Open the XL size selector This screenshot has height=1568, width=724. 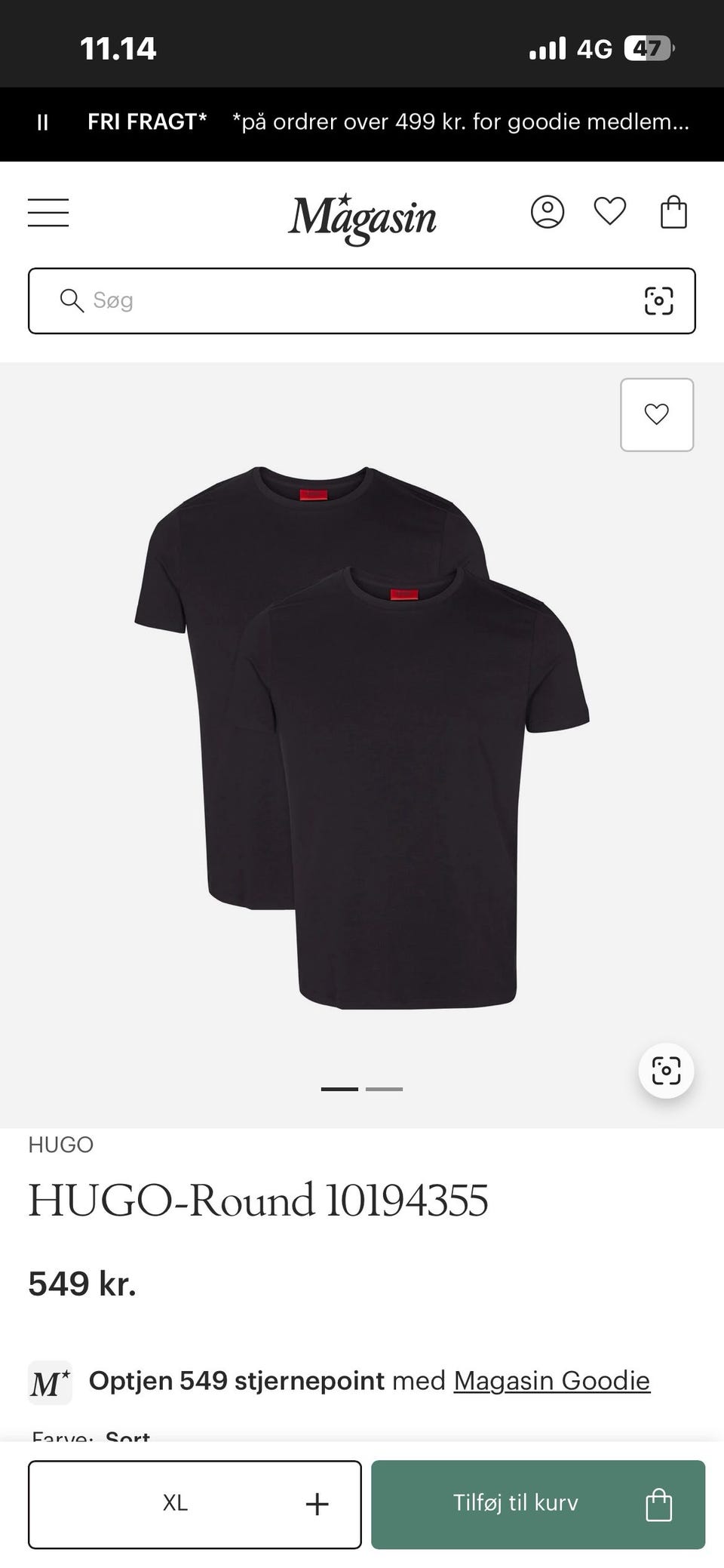pos(195,1503)
